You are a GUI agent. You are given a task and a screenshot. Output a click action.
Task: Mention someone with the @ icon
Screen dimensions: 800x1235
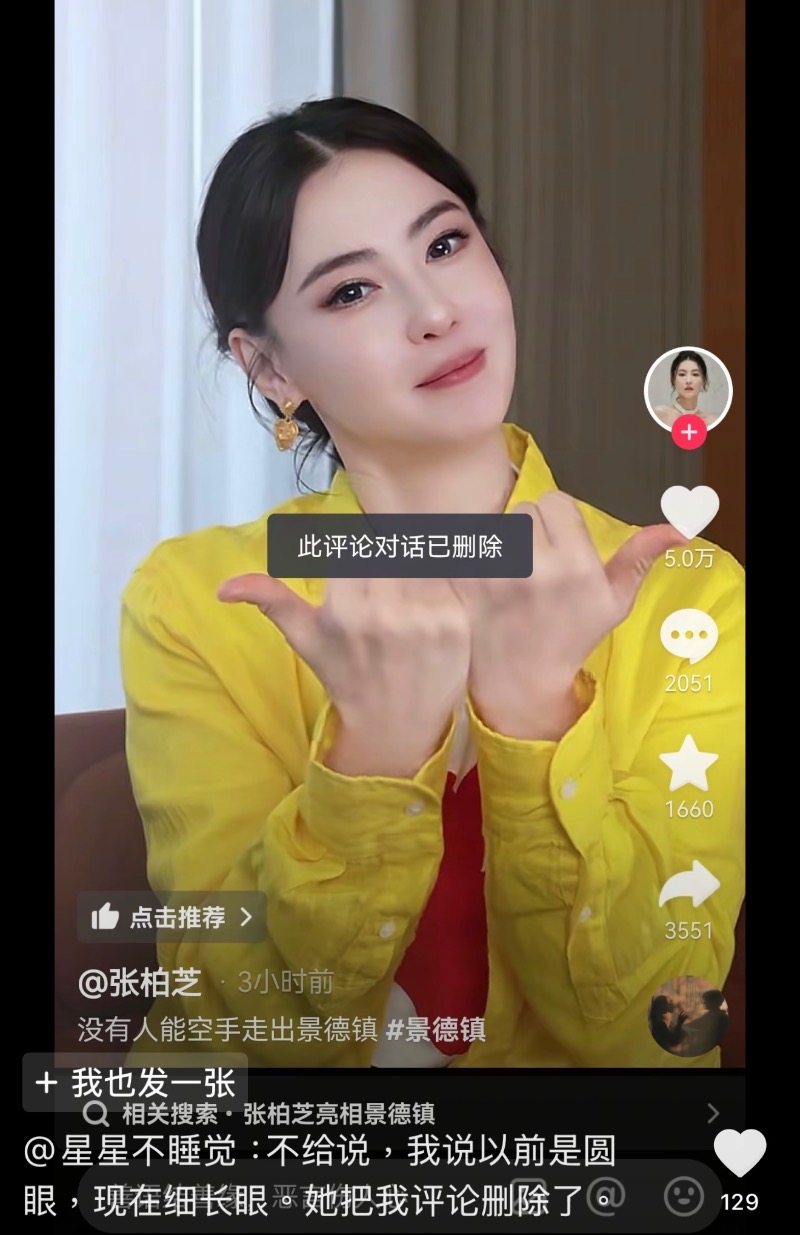(606, 1195)
